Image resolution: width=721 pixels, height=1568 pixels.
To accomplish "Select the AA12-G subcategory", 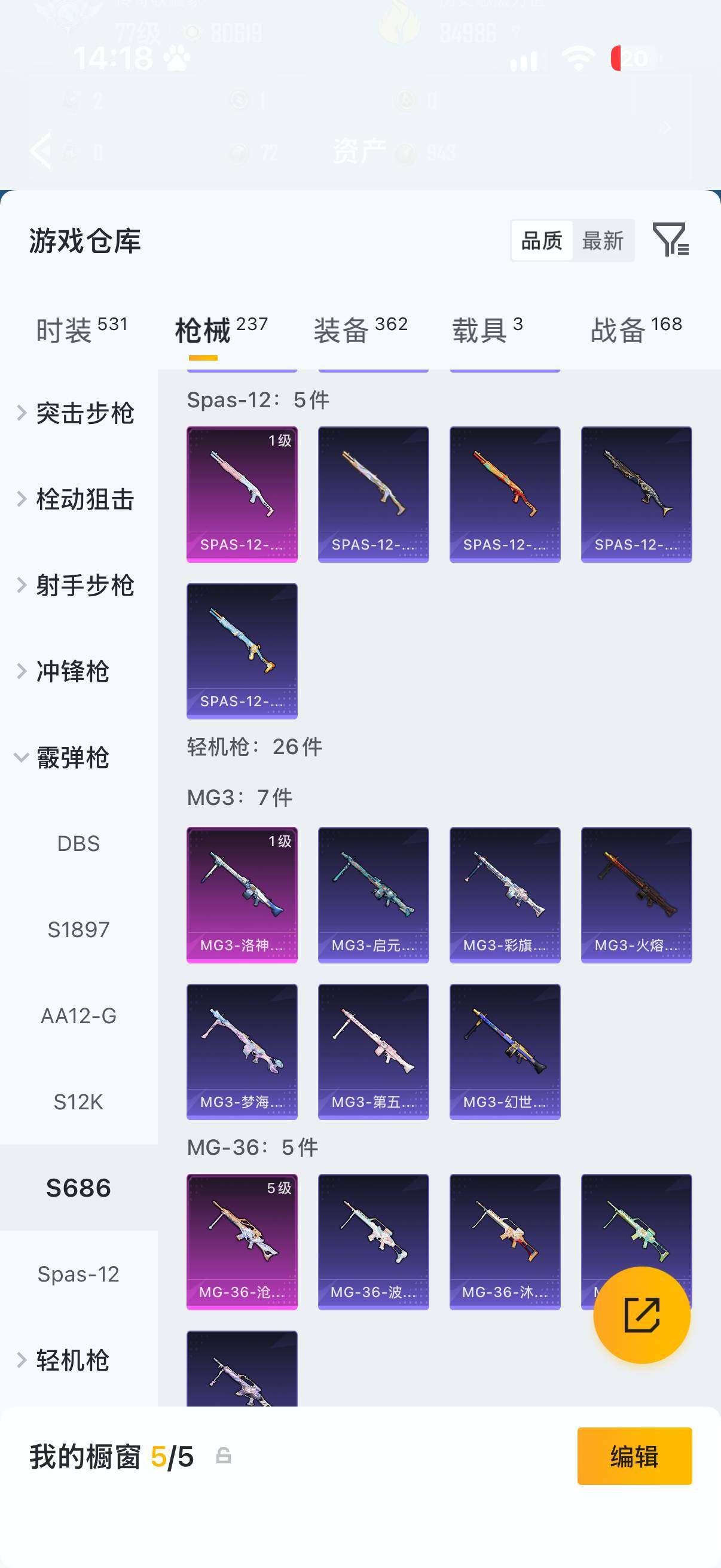I will 78,1016.
